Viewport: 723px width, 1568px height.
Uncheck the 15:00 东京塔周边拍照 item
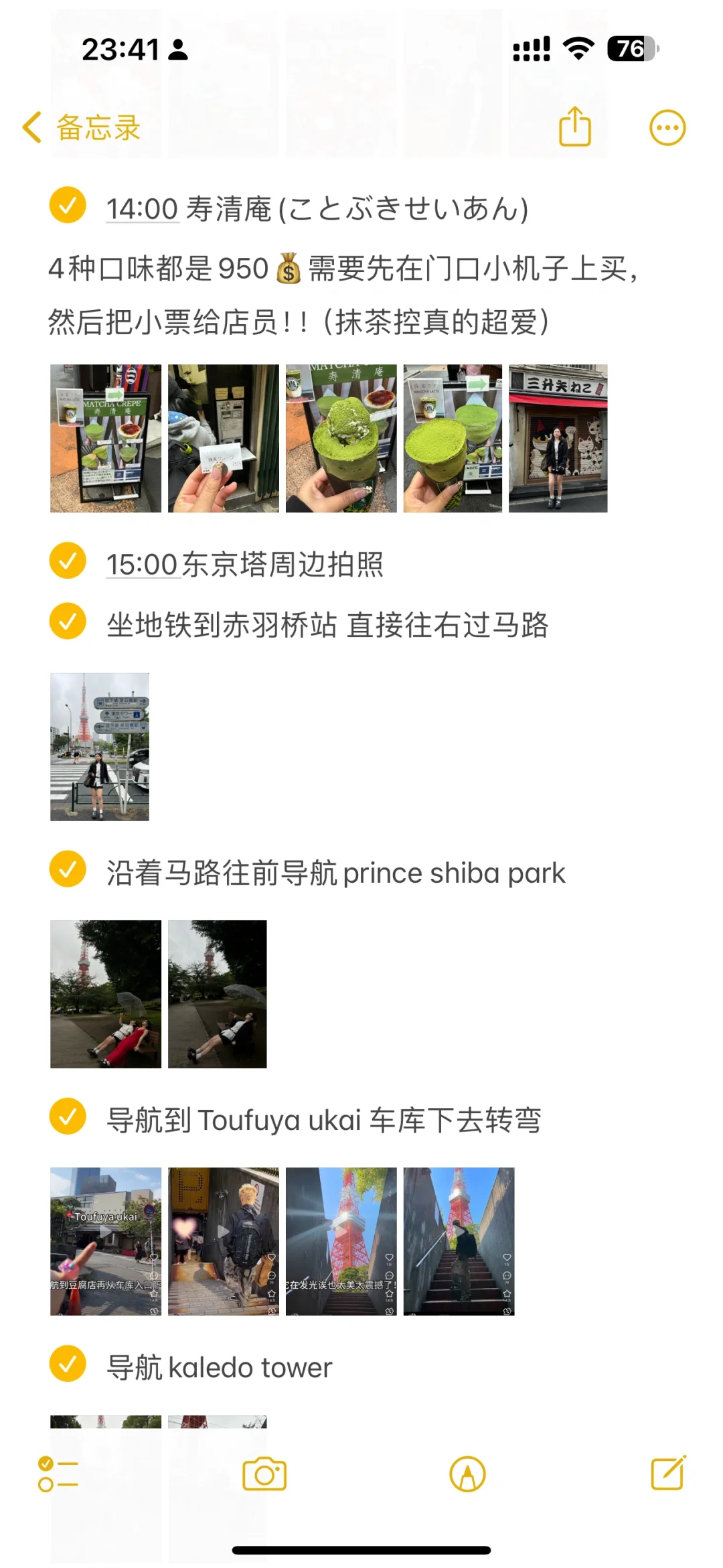[x=68, y=561]
